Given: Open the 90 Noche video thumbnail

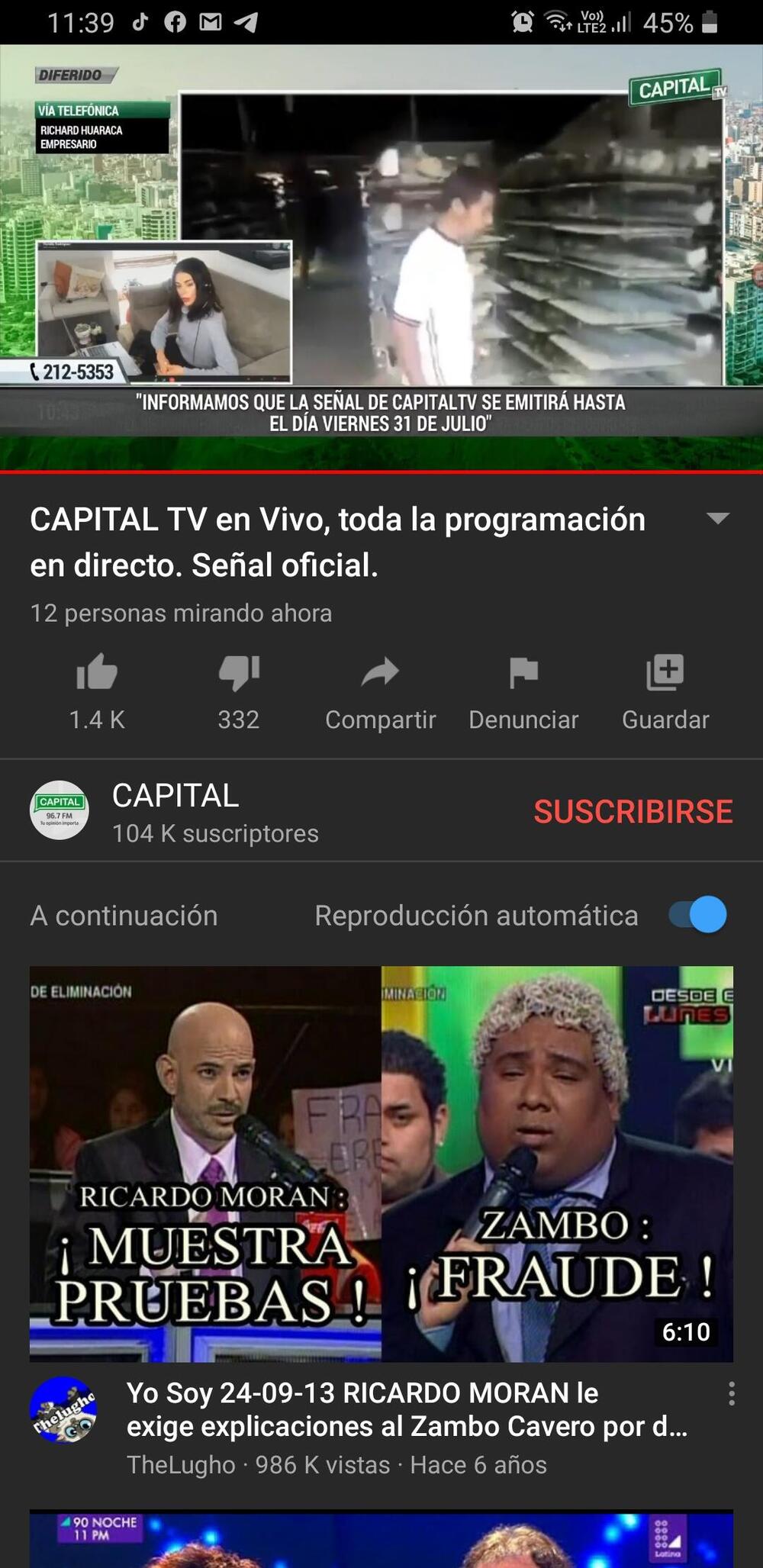Looking at the screenshot, I should pyautogui.click(x=381, y=1538).
